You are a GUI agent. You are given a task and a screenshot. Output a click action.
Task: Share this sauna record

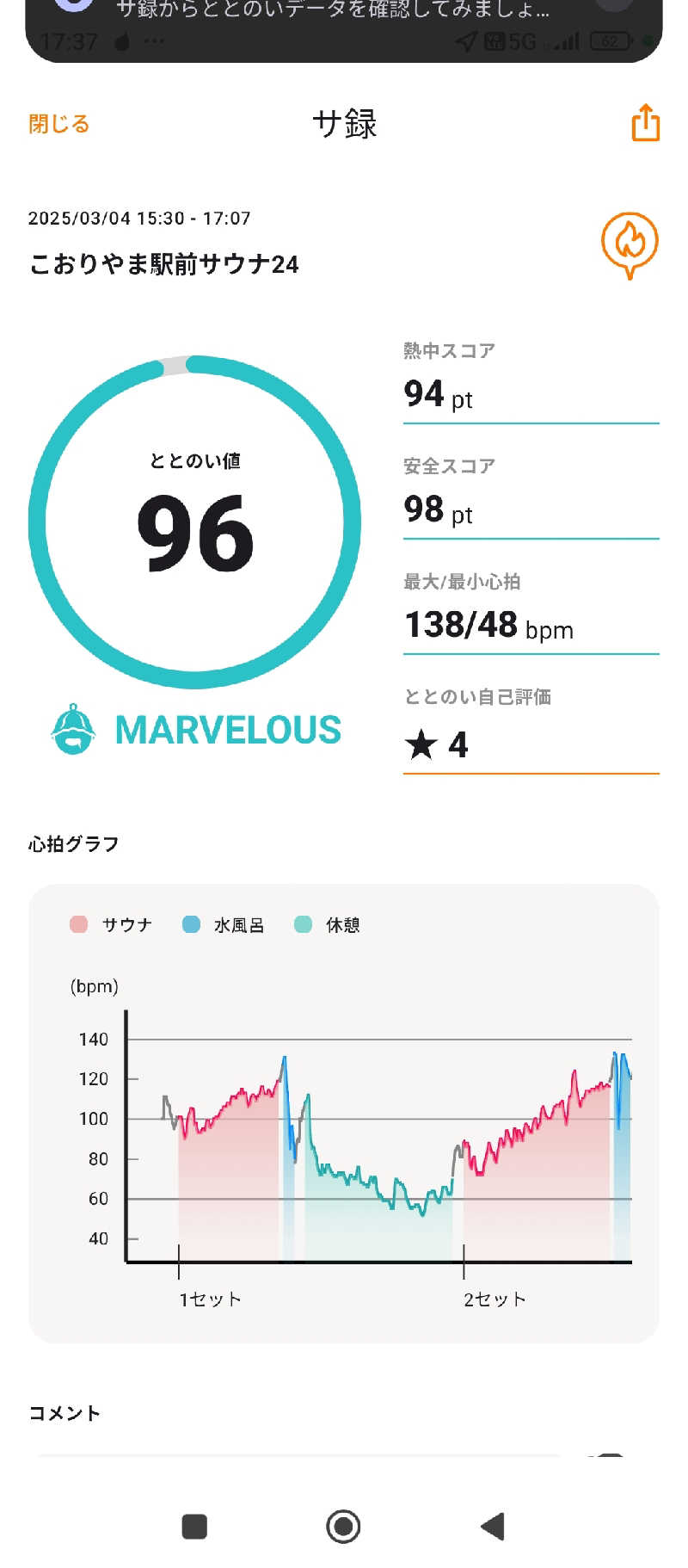click(x=645, y=123)
